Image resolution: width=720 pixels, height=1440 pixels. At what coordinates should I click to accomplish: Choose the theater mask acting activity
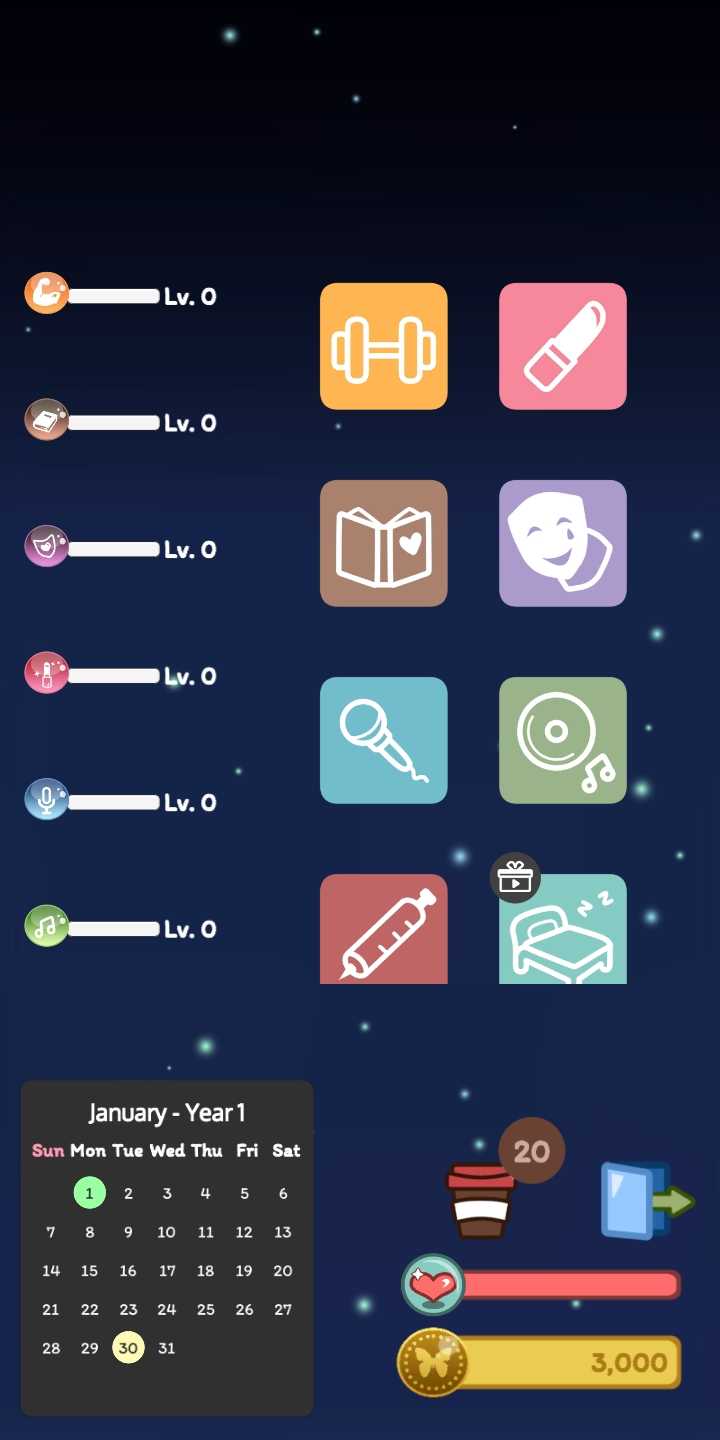(563, 543)
